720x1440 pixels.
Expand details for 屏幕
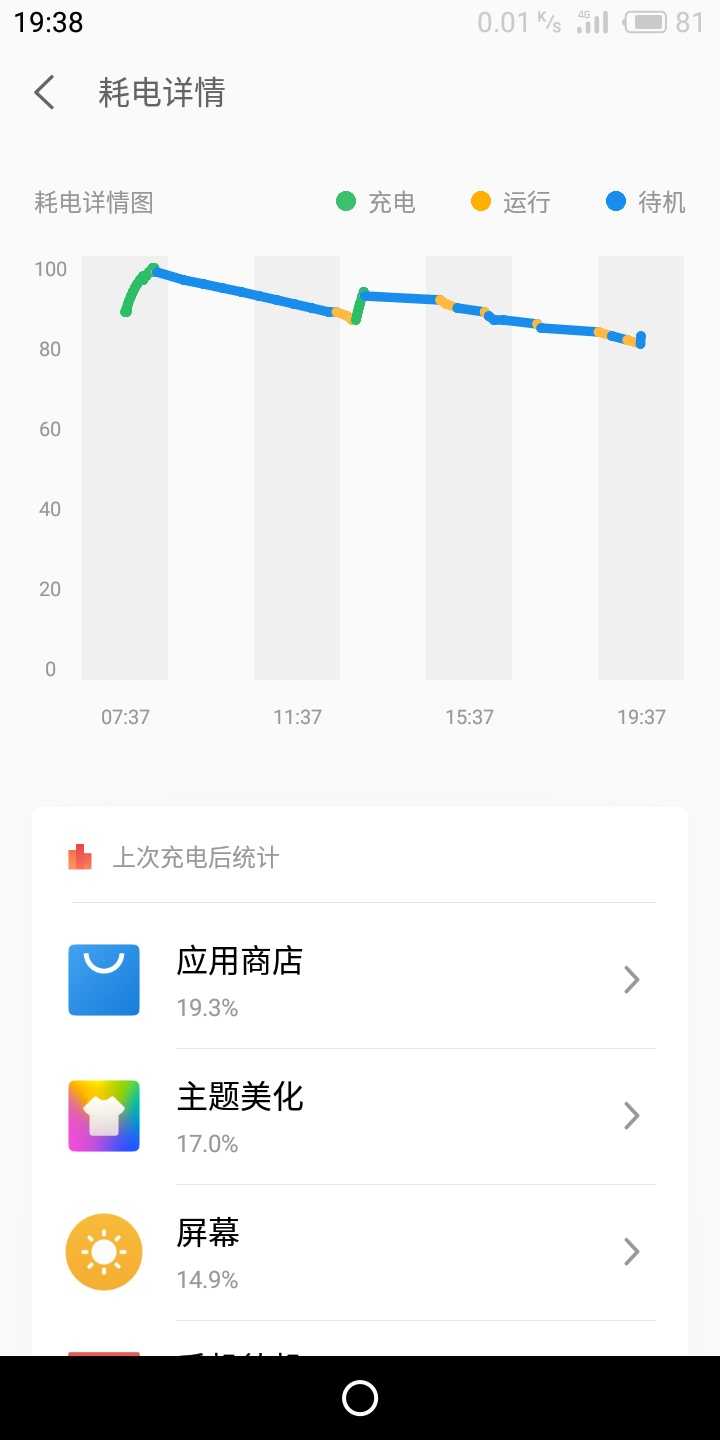tap(631, 1251)
